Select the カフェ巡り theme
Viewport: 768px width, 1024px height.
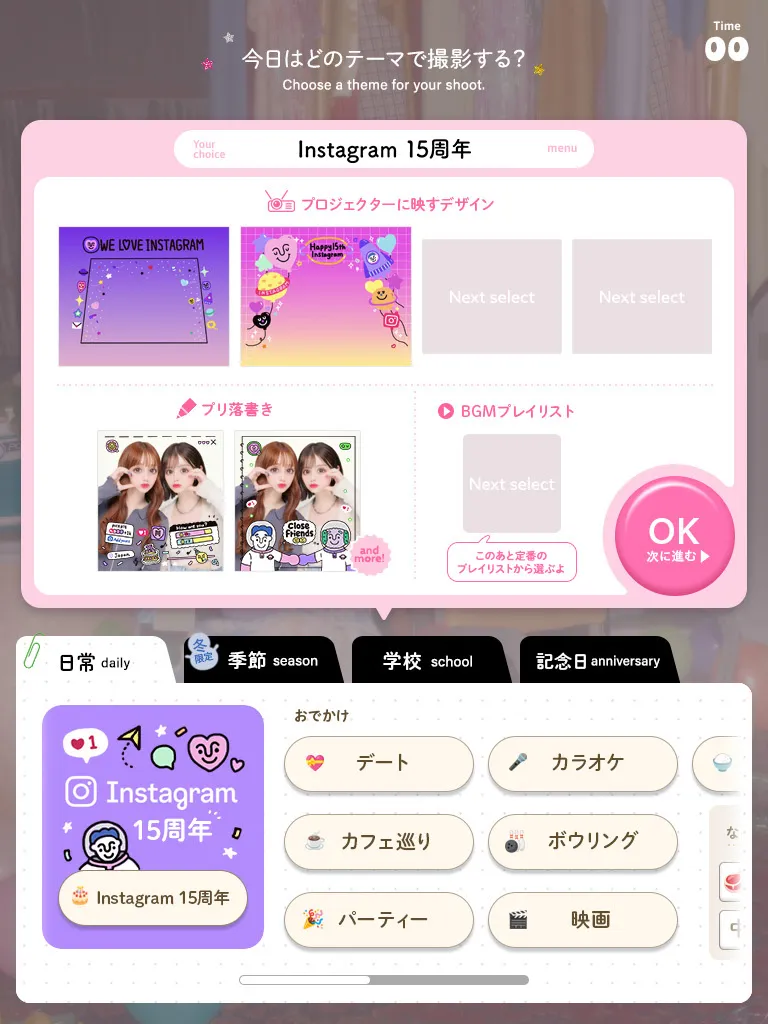point(379,841)
